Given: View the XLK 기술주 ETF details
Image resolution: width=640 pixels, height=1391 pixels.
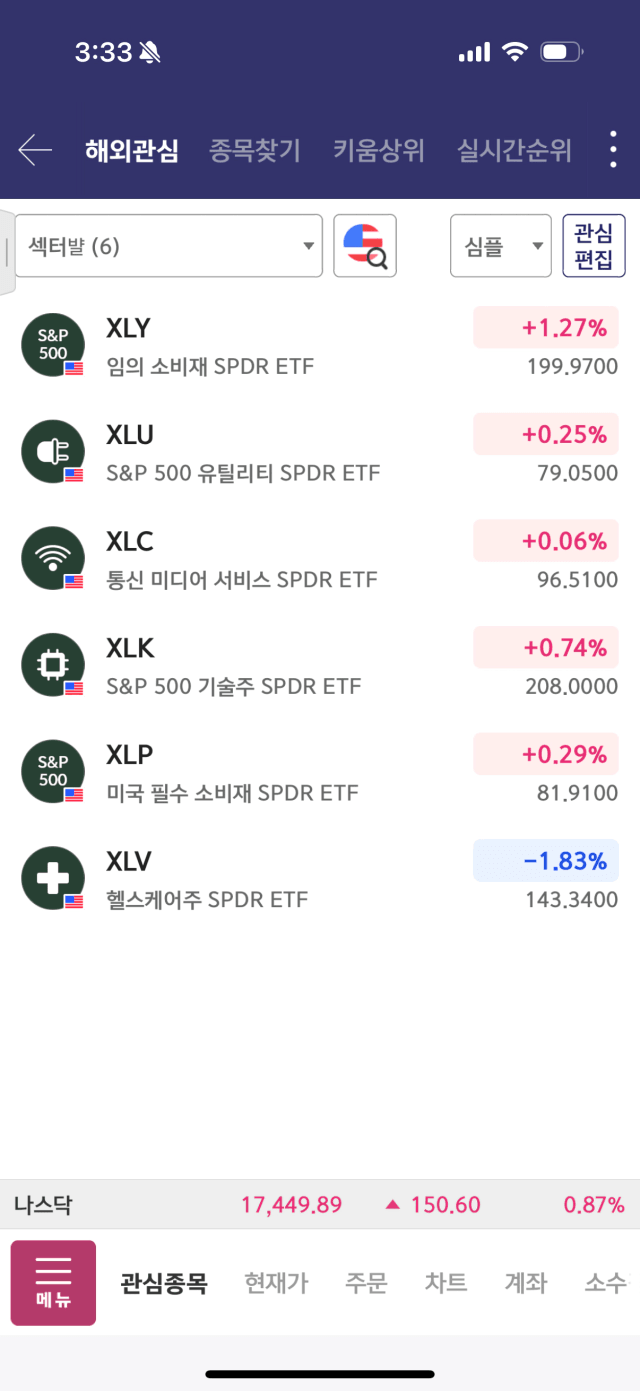Looking at the screenshot, I should [320, 666].
